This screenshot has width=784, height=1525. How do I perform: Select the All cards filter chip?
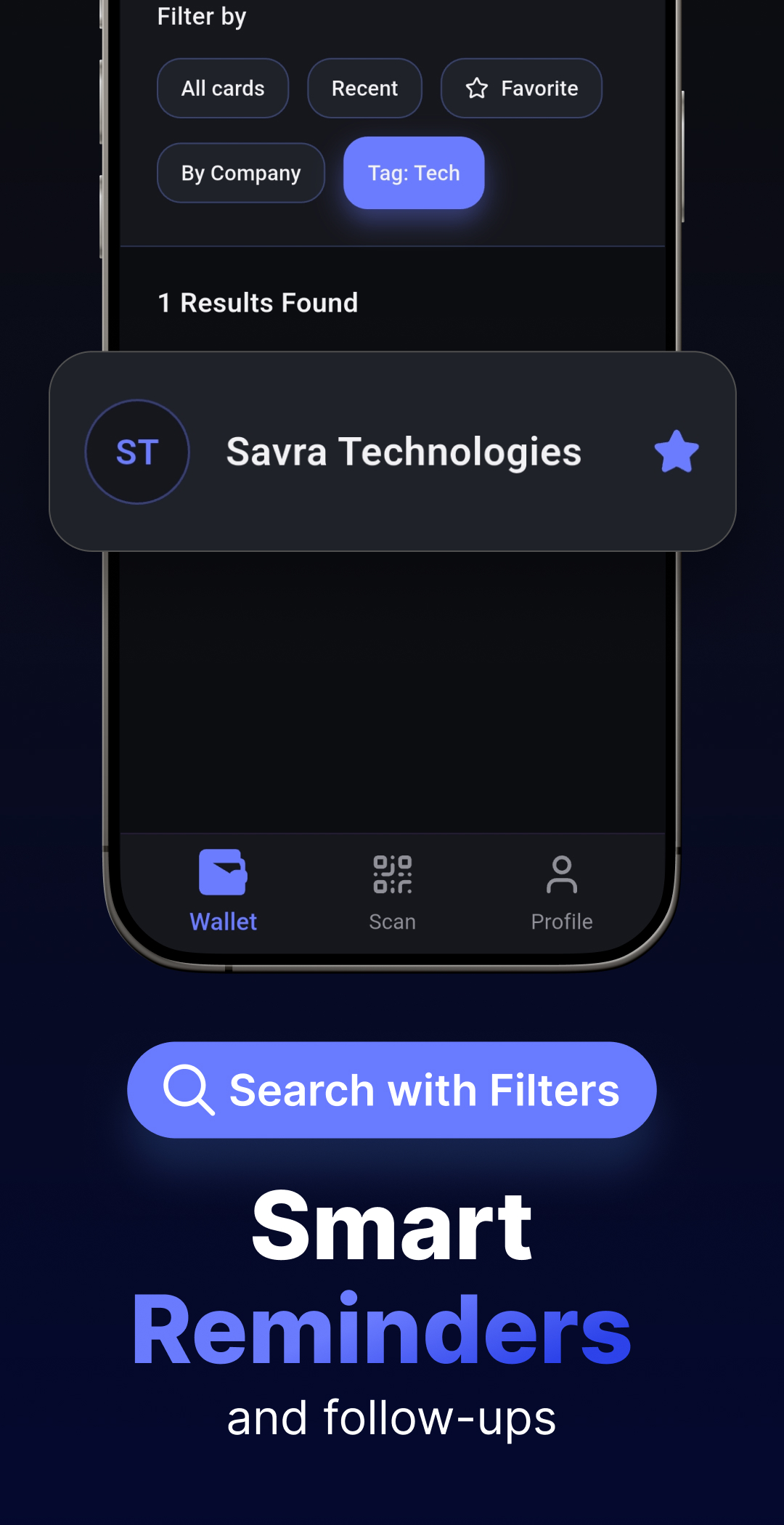(x=222, y=88)
